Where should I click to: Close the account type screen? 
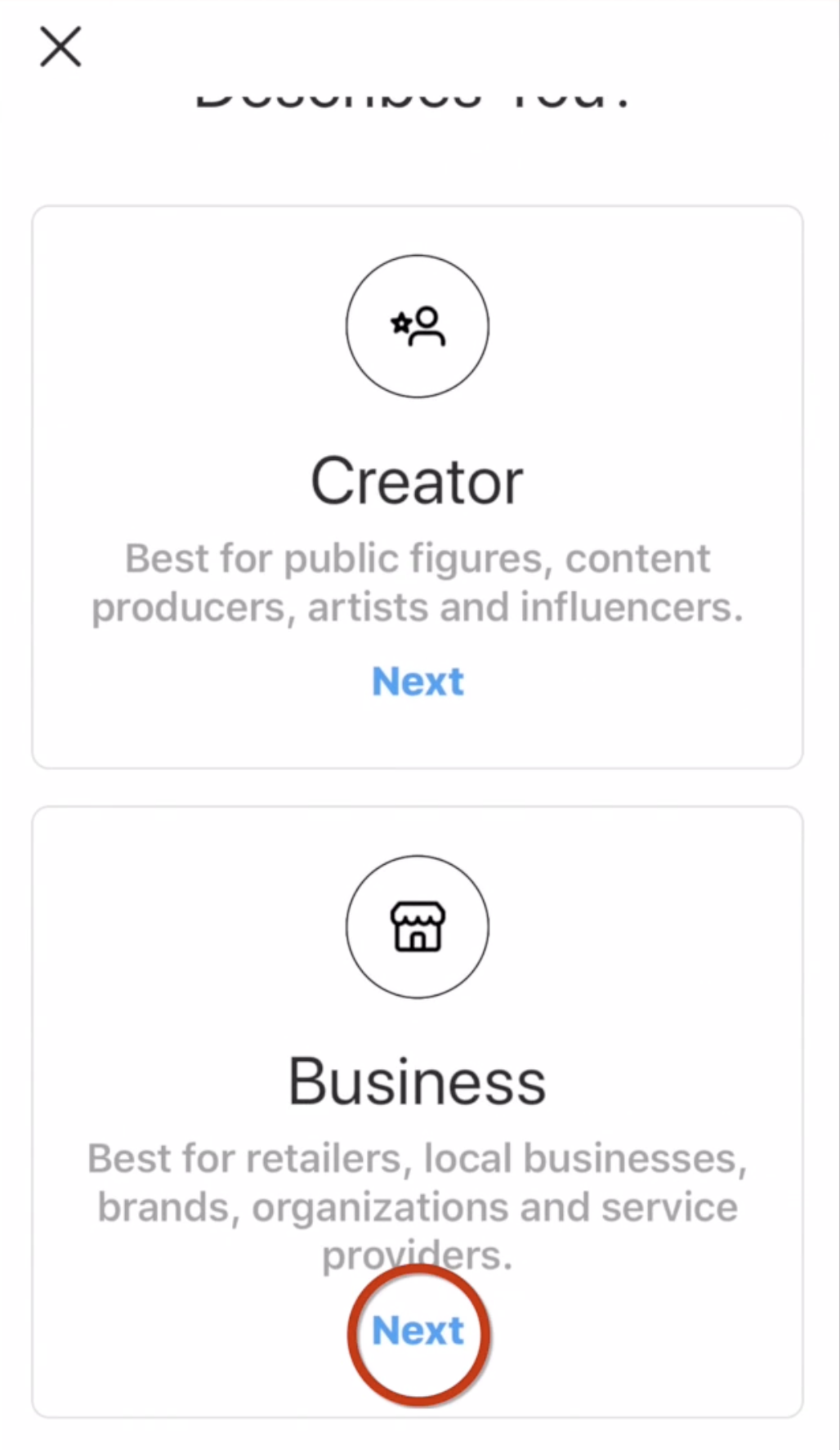click(60, 47)
